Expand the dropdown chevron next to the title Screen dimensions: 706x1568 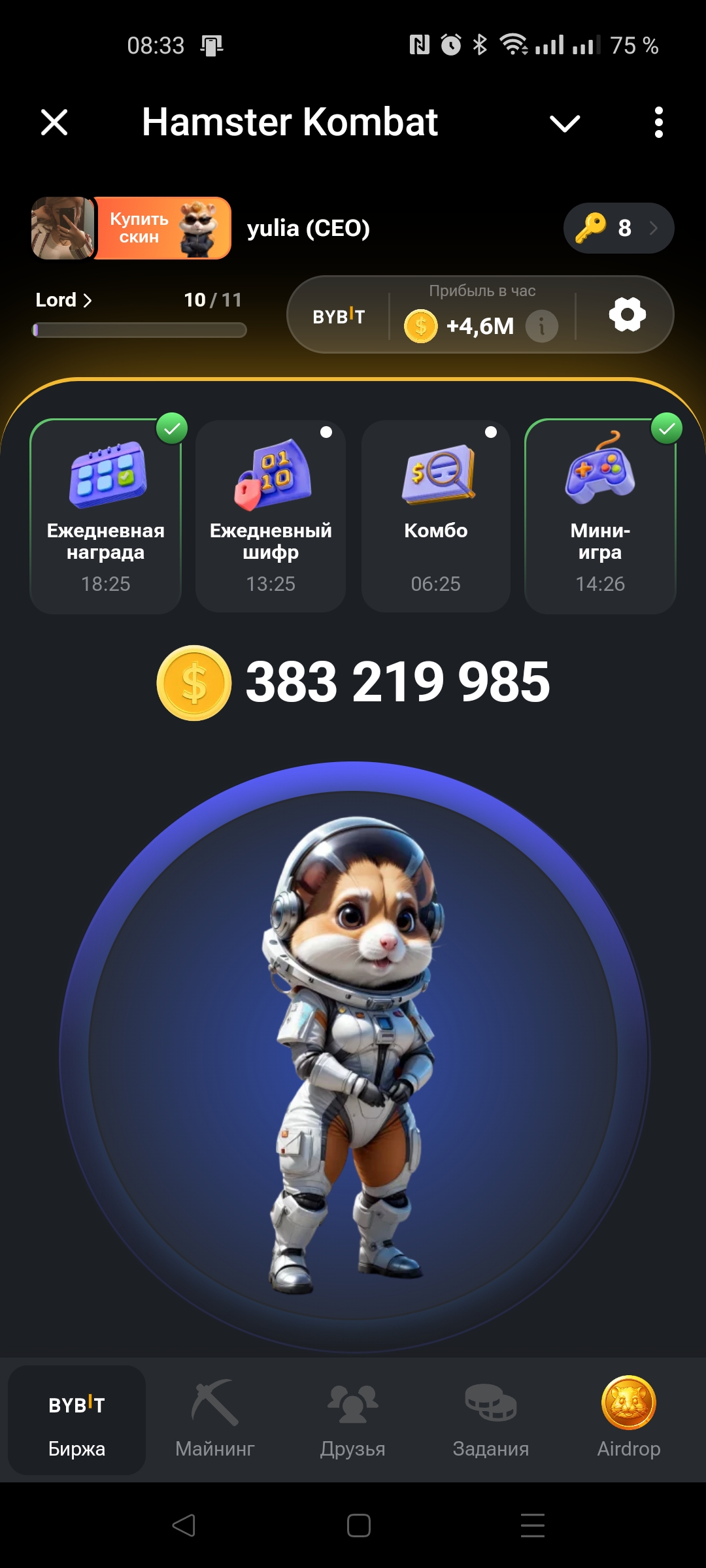565,123
